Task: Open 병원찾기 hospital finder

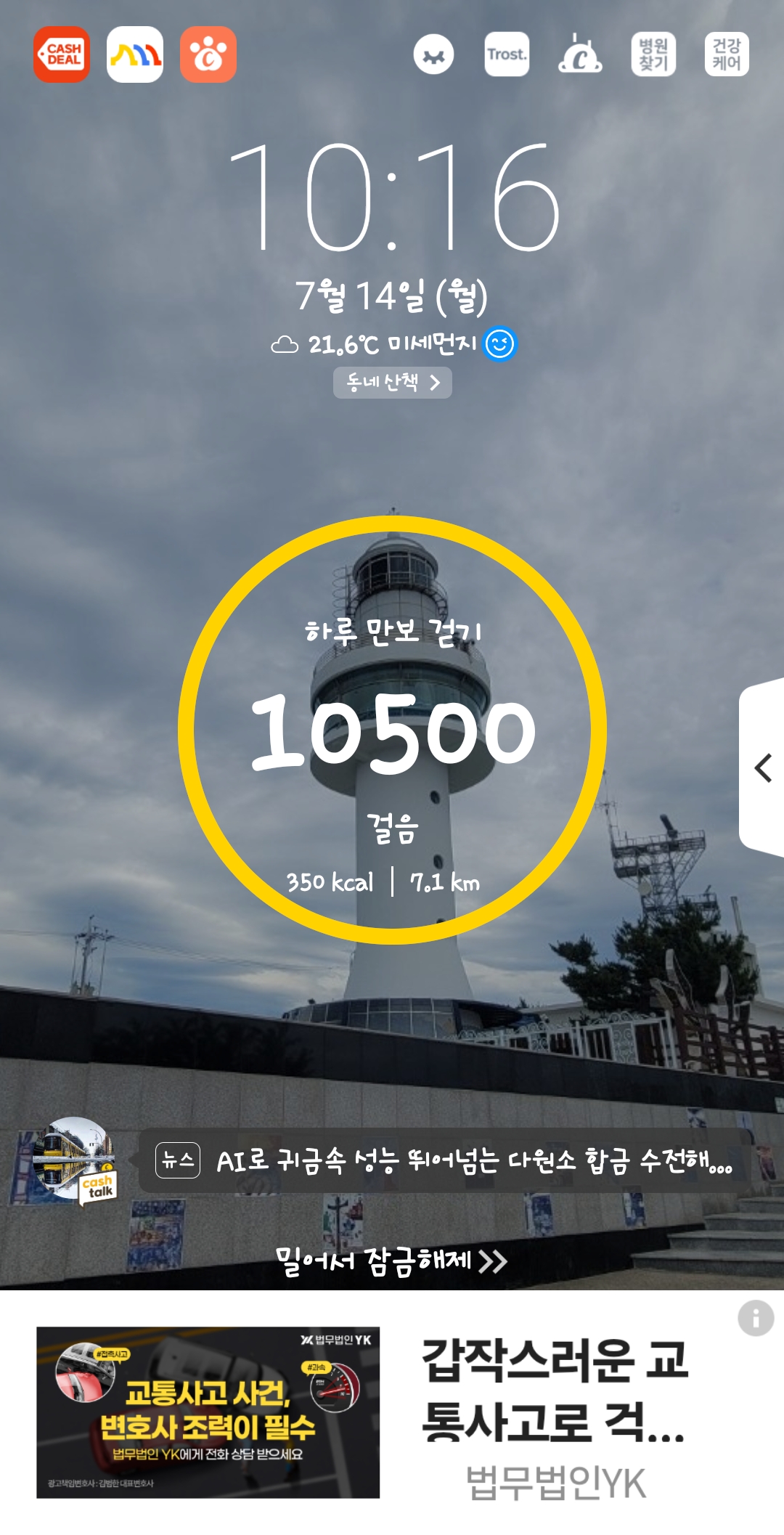Action: 653,54
